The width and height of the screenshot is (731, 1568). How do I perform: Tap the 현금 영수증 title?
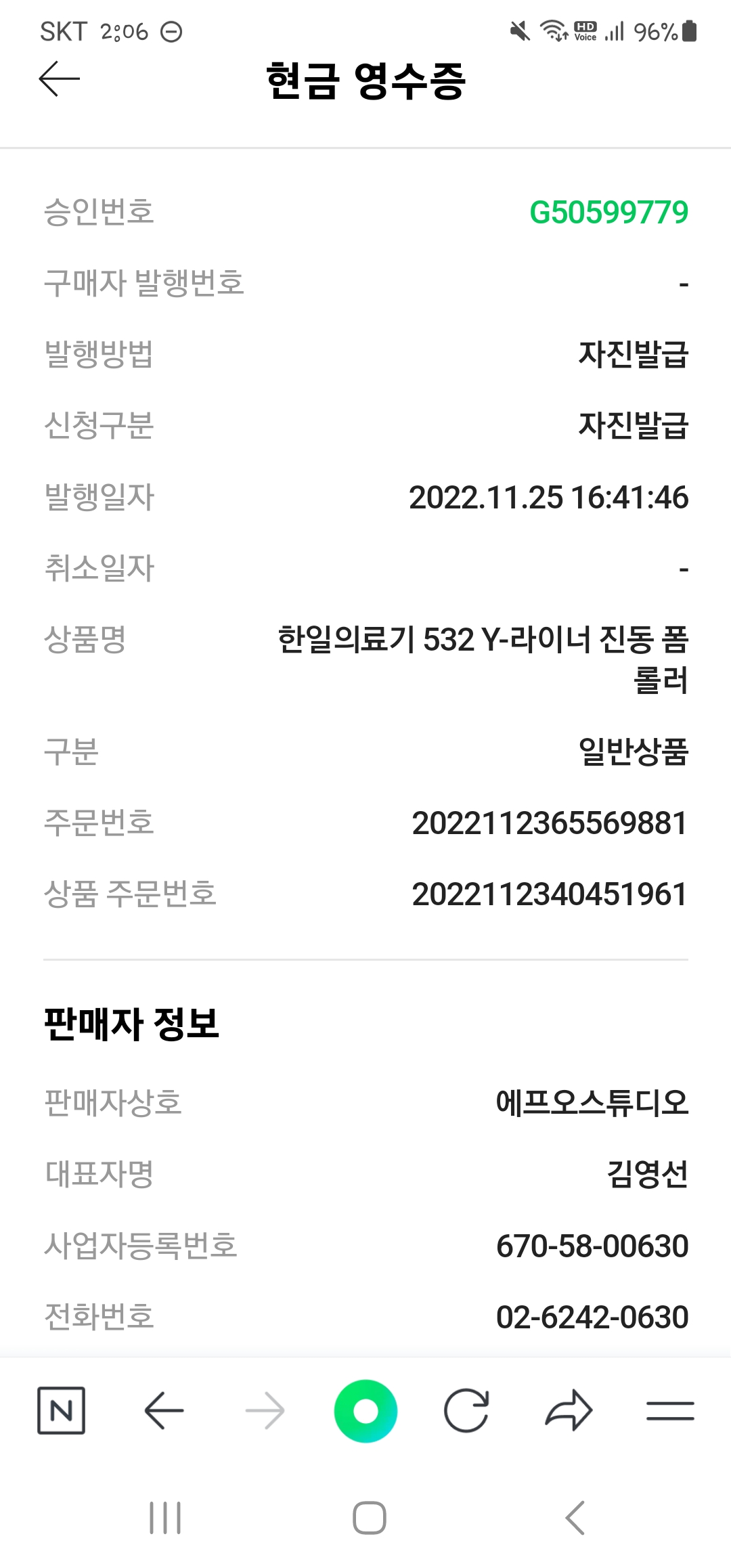point(365,80)
